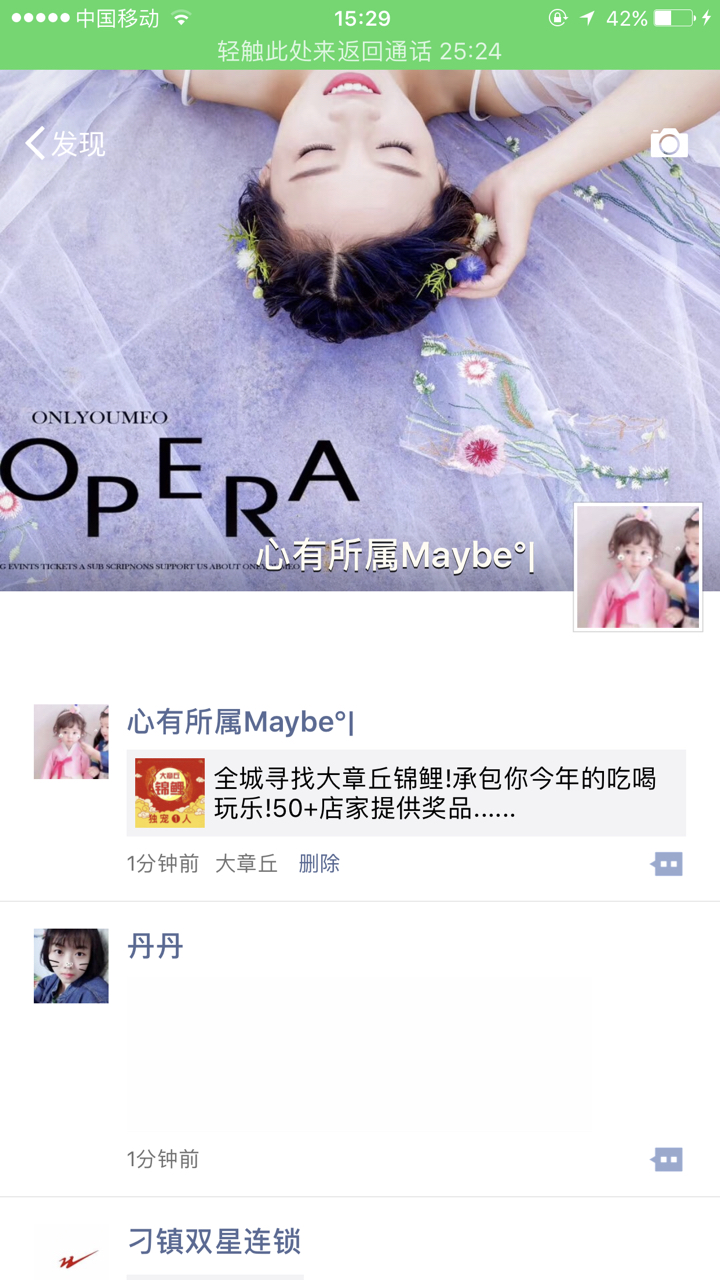
Task: Tap post avatar of 心有所属Maybe°|
Action: (x=71, y=742)
